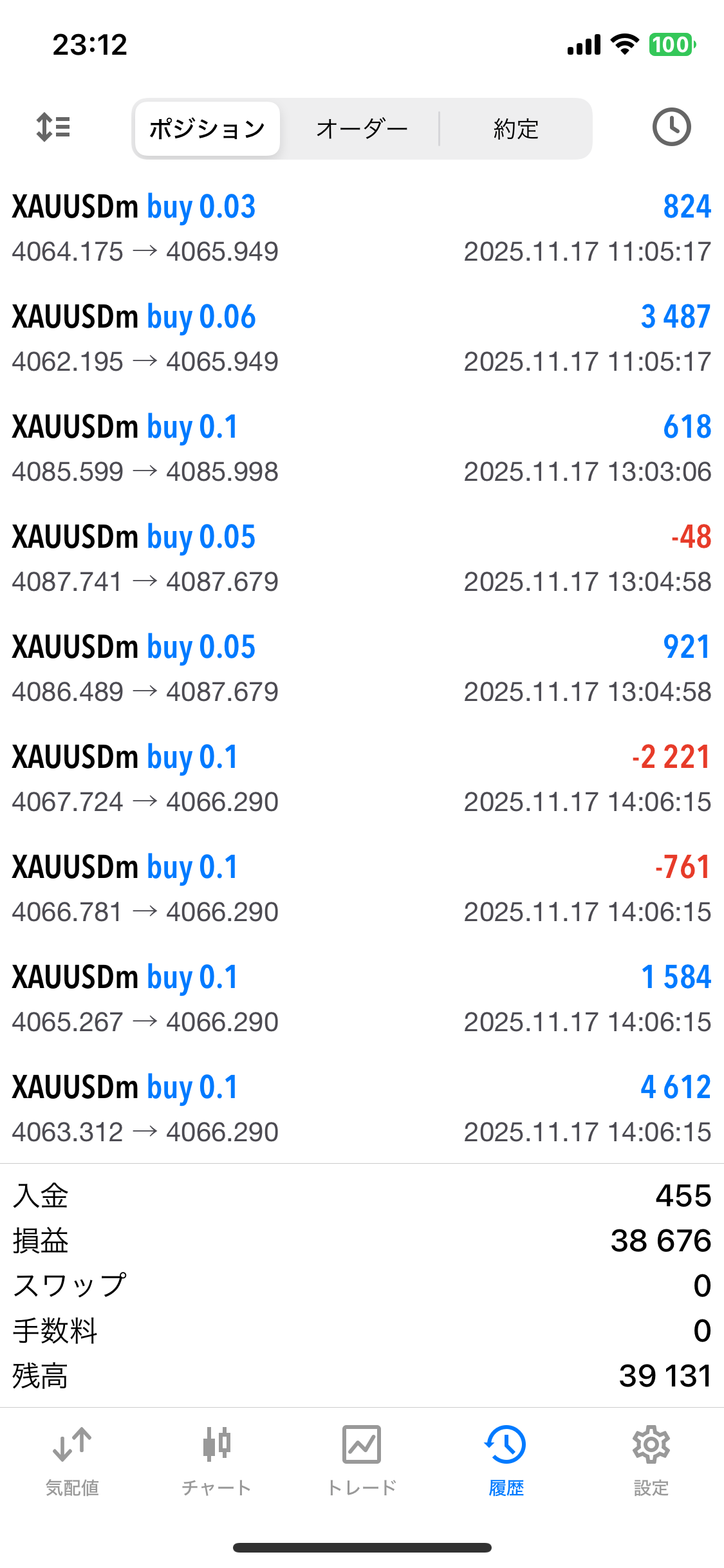Select the ポジション segment

pos(207,129)
